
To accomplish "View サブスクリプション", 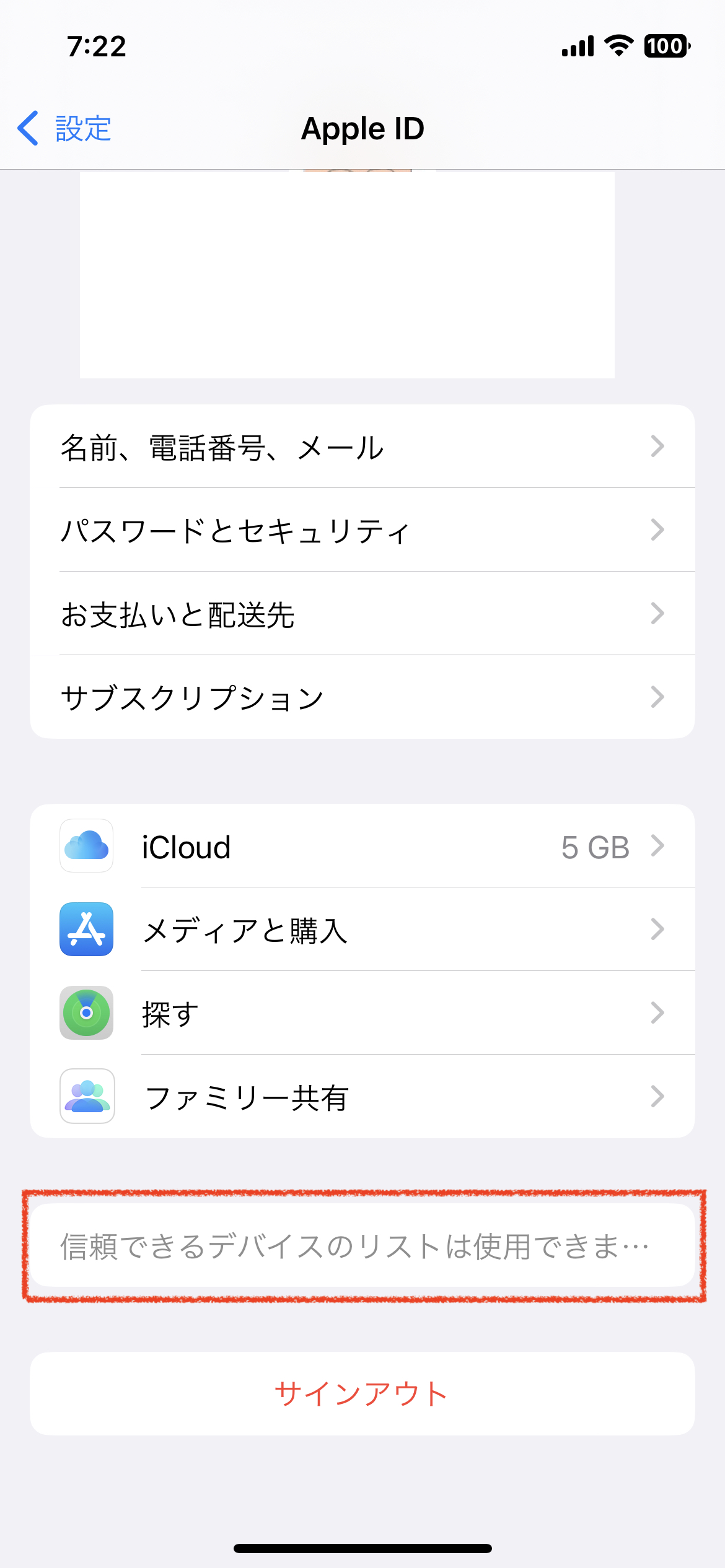I will (x=362, y=697).
